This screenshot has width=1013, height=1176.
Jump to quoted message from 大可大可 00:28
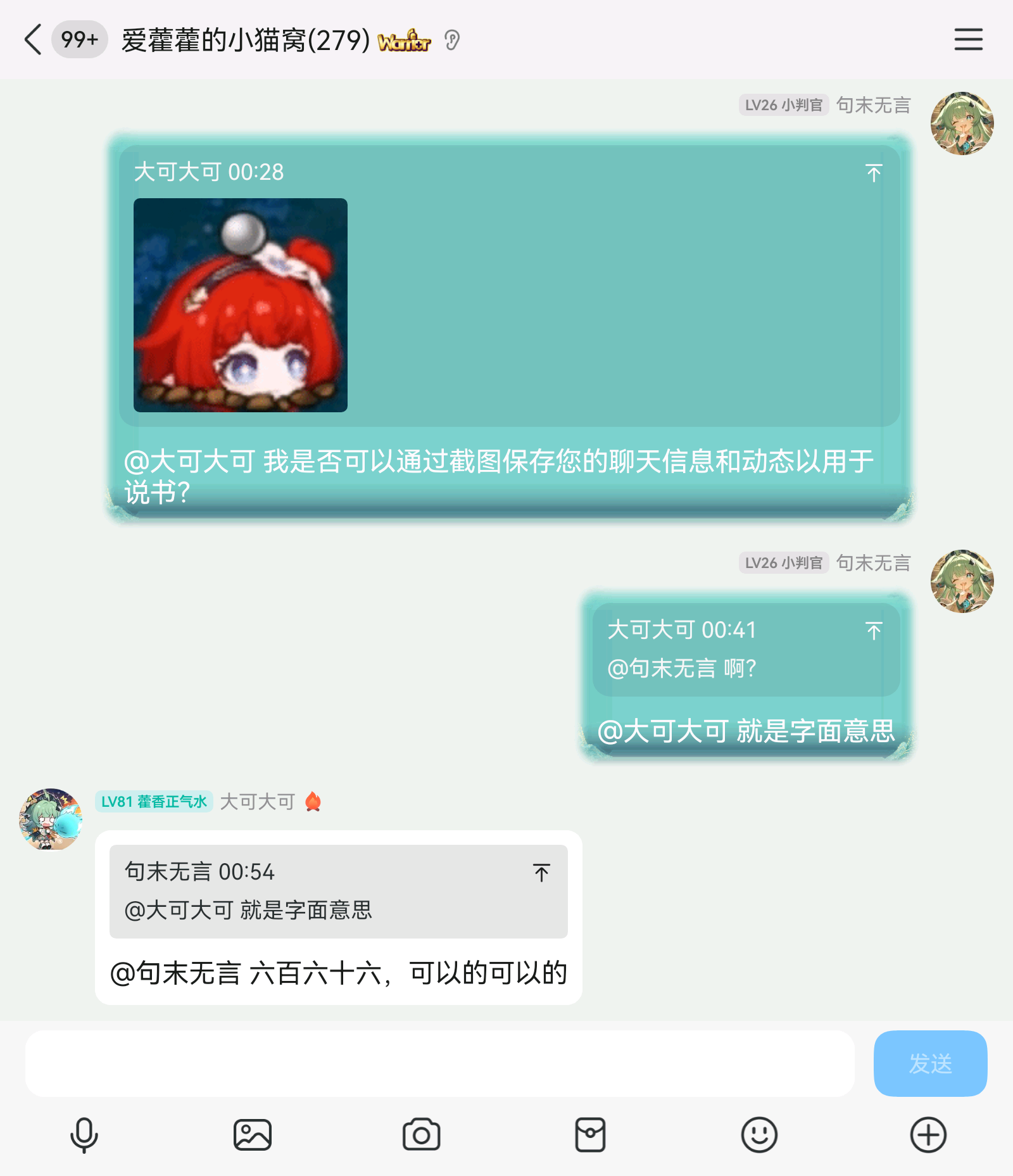point(874,173)
